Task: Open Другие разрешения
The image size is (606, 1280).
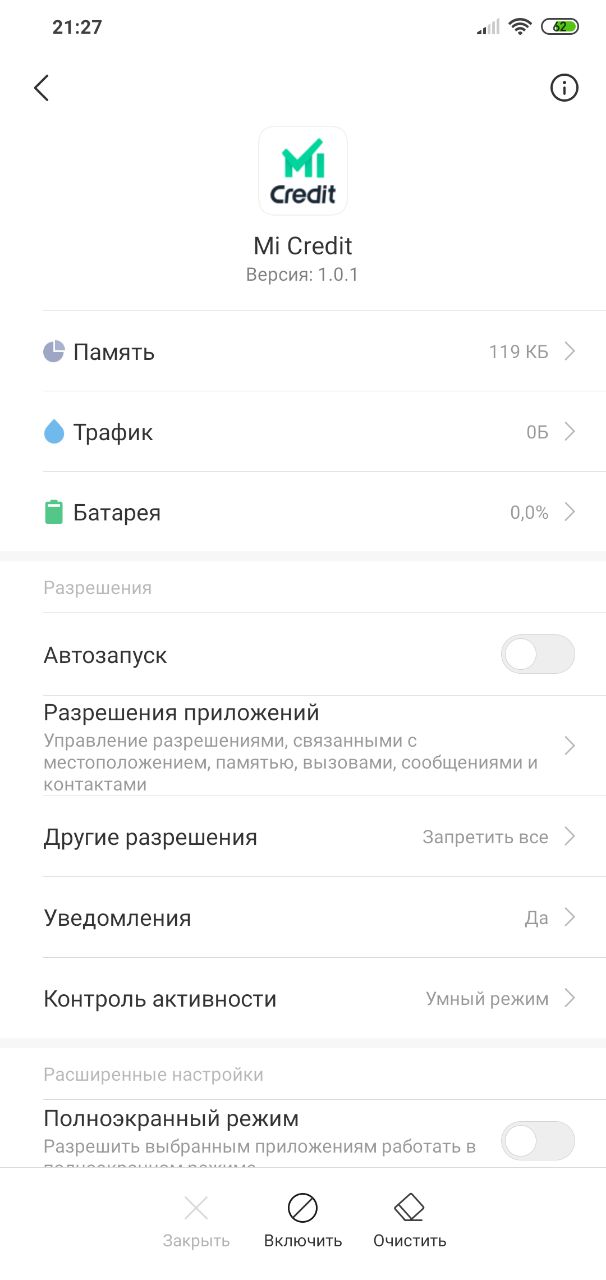Action: click(x=303, y=837)
